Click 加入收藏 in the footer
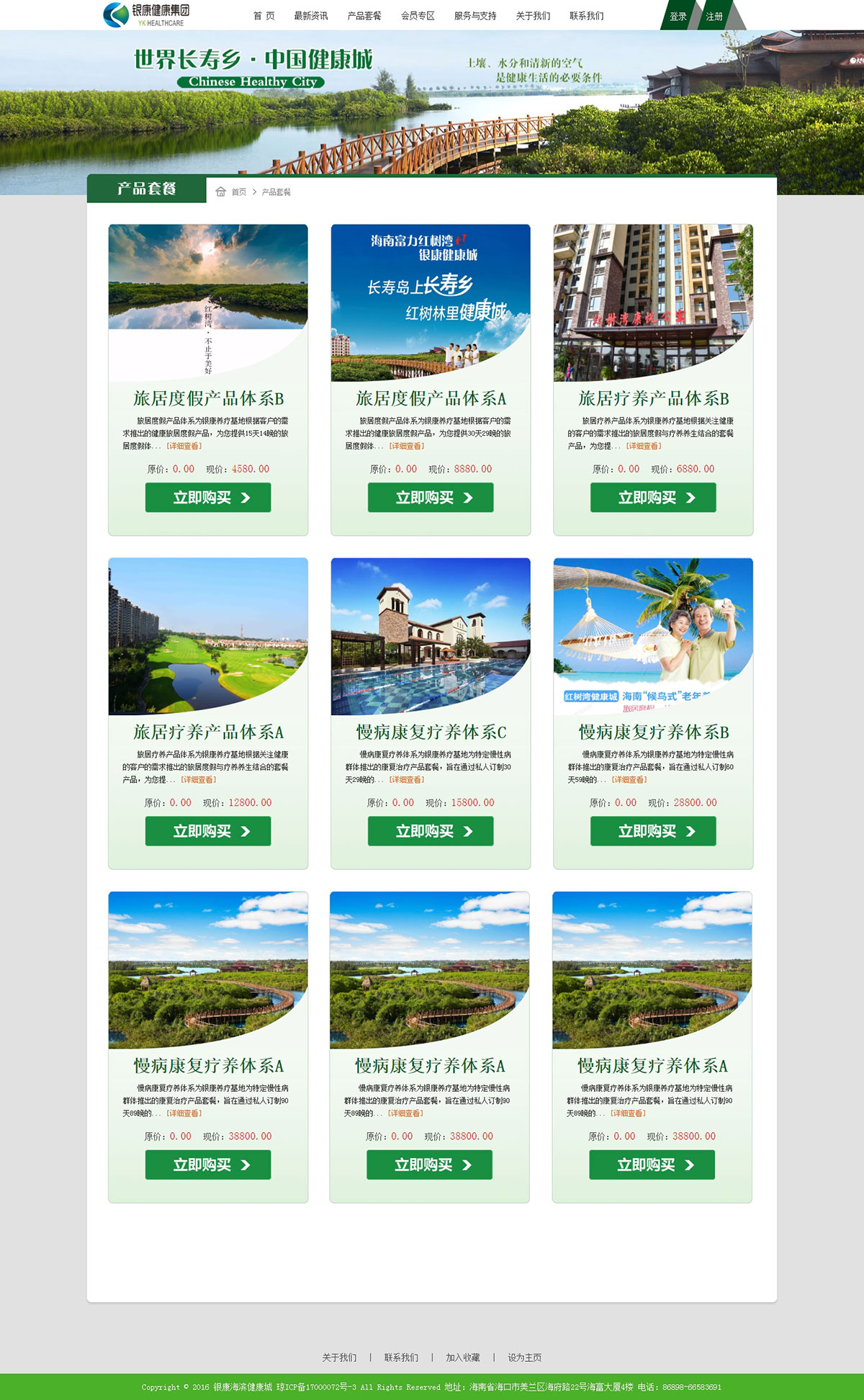864x1400 pixels. point(462,1358)
